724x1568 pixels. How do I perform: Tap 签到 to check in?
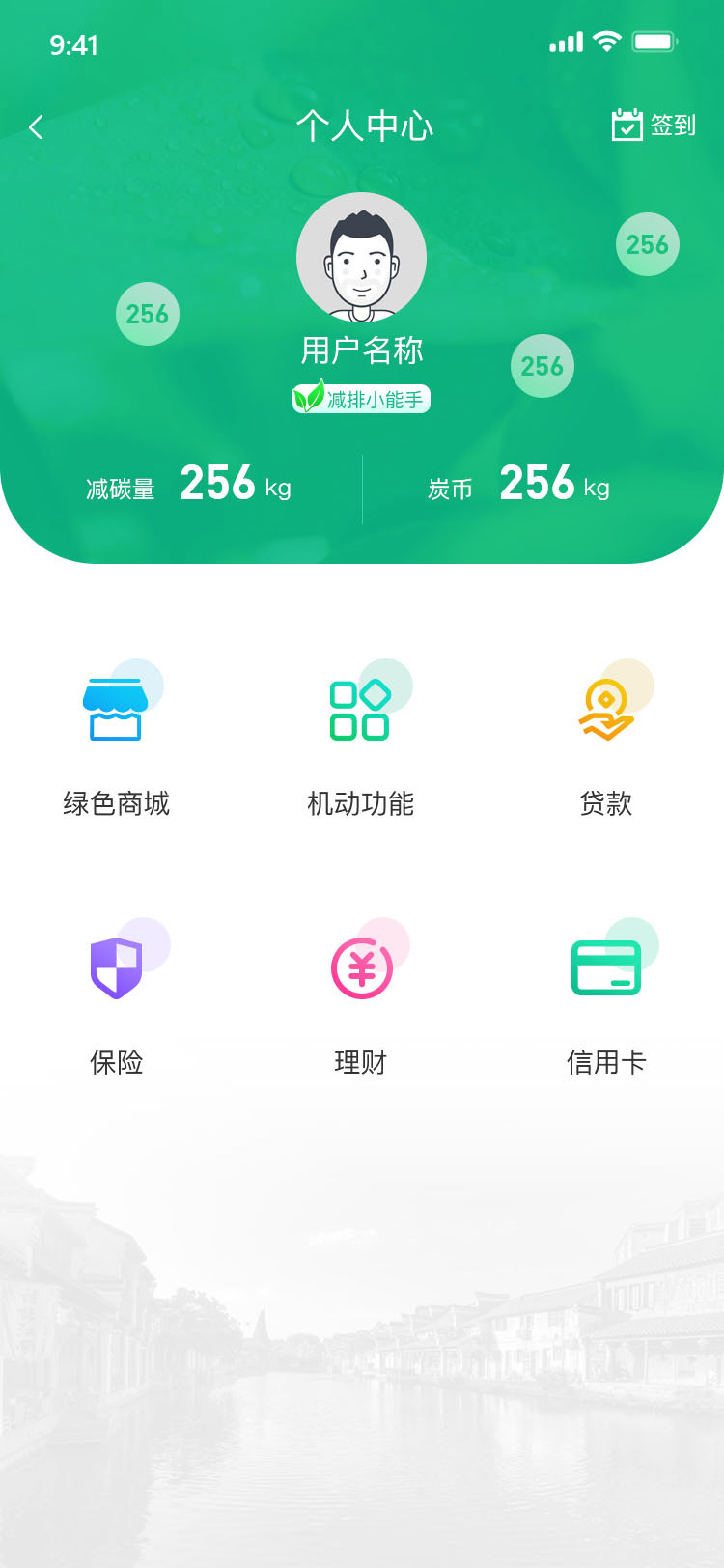(x=654, y=126)
